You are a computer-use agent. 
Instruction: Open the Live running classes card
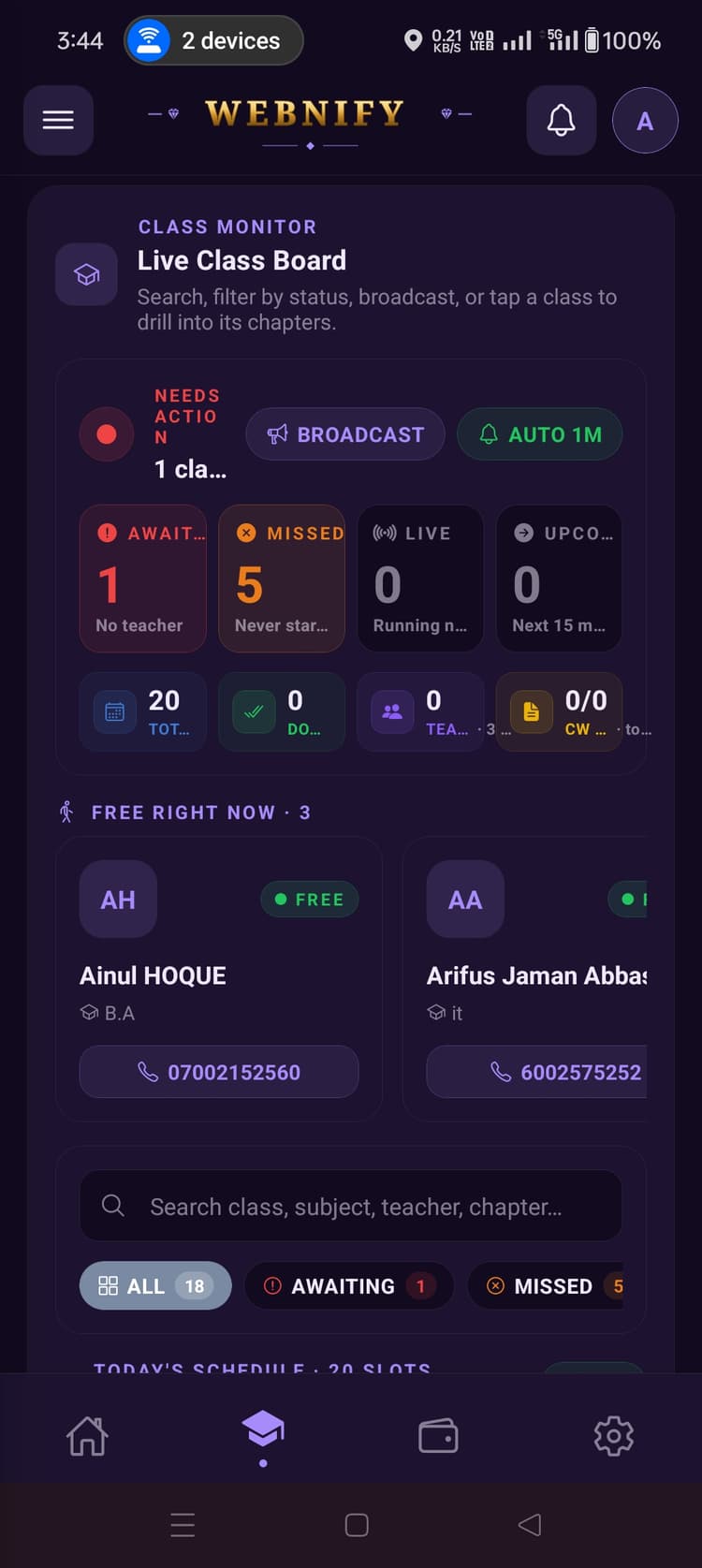[420, 579]
